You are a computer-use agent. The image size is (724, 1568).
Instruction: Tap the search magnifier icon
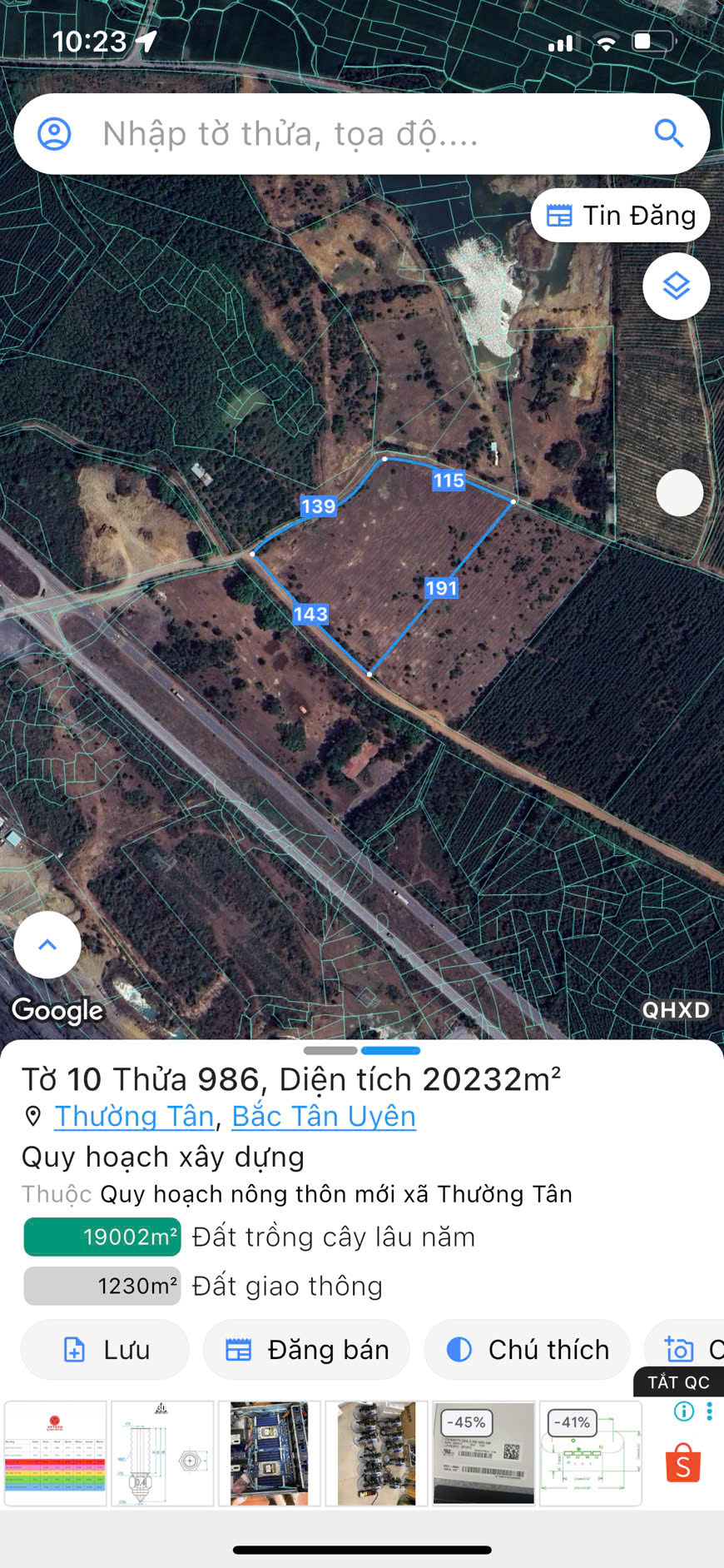click(667, 133)
